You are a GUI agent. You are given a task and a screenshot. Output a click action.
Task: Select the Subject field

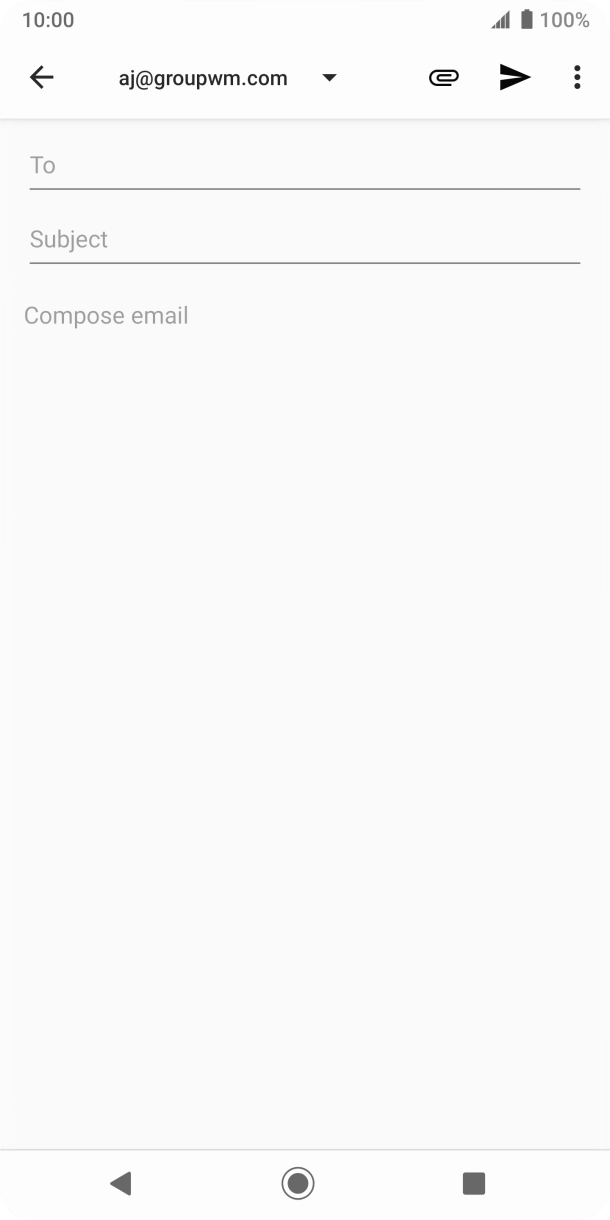pos(305,240)
